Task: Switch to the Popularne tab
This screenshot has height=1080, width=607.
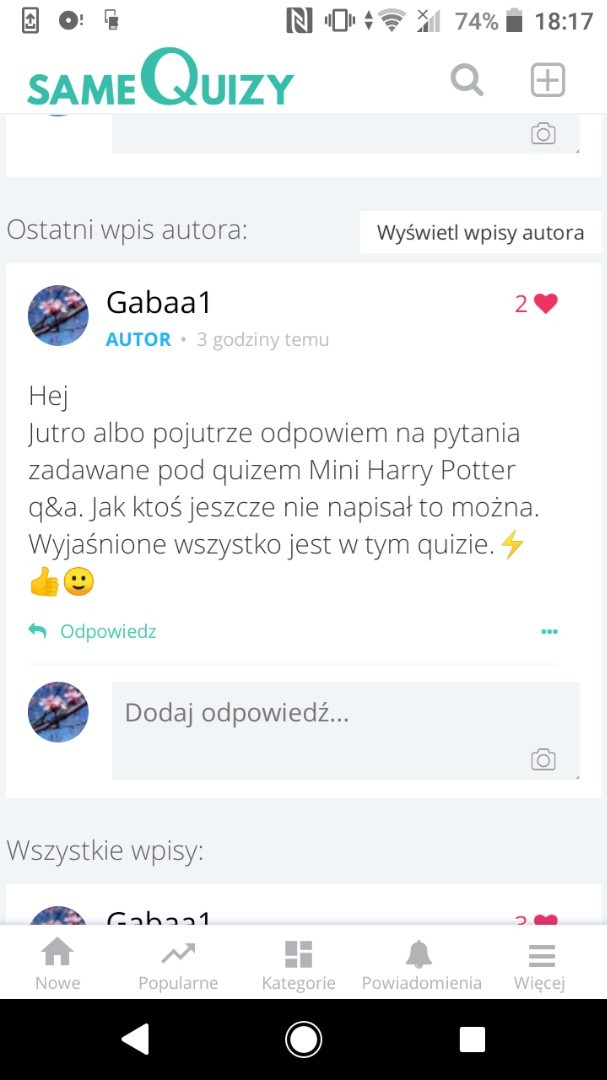Action: [178, 965]
